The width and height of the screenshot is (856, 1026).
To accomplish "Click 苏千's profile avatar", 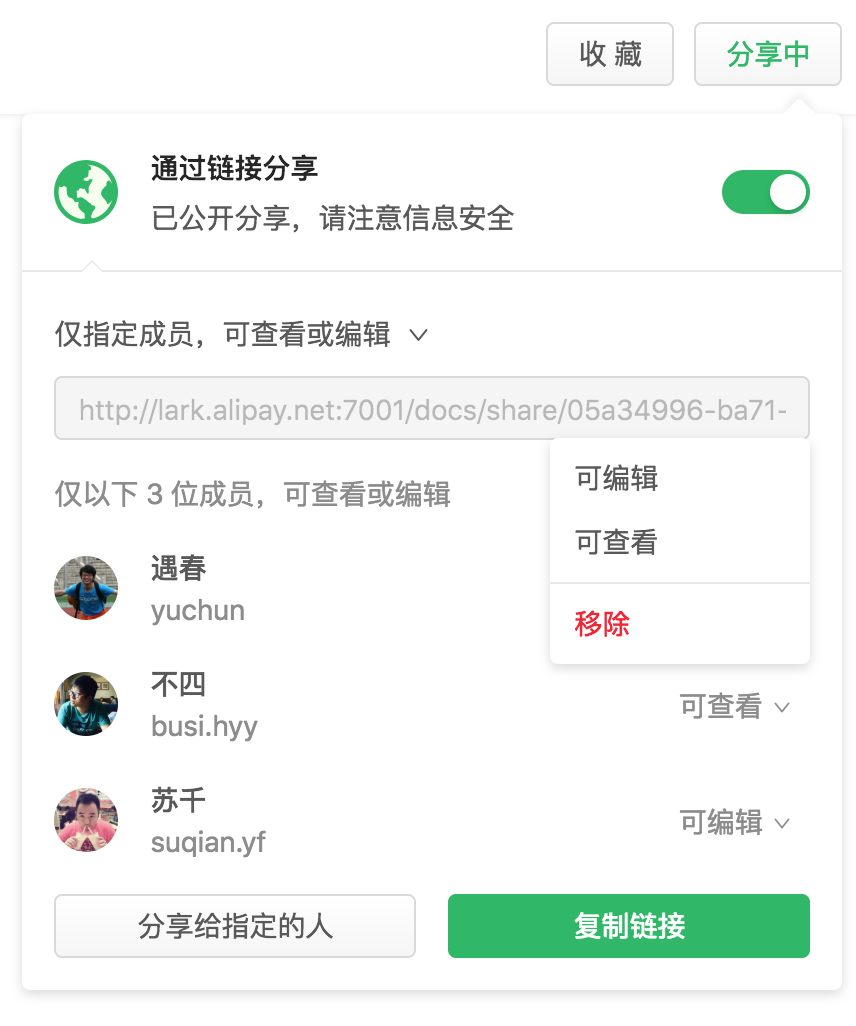I will coord(85,820).
